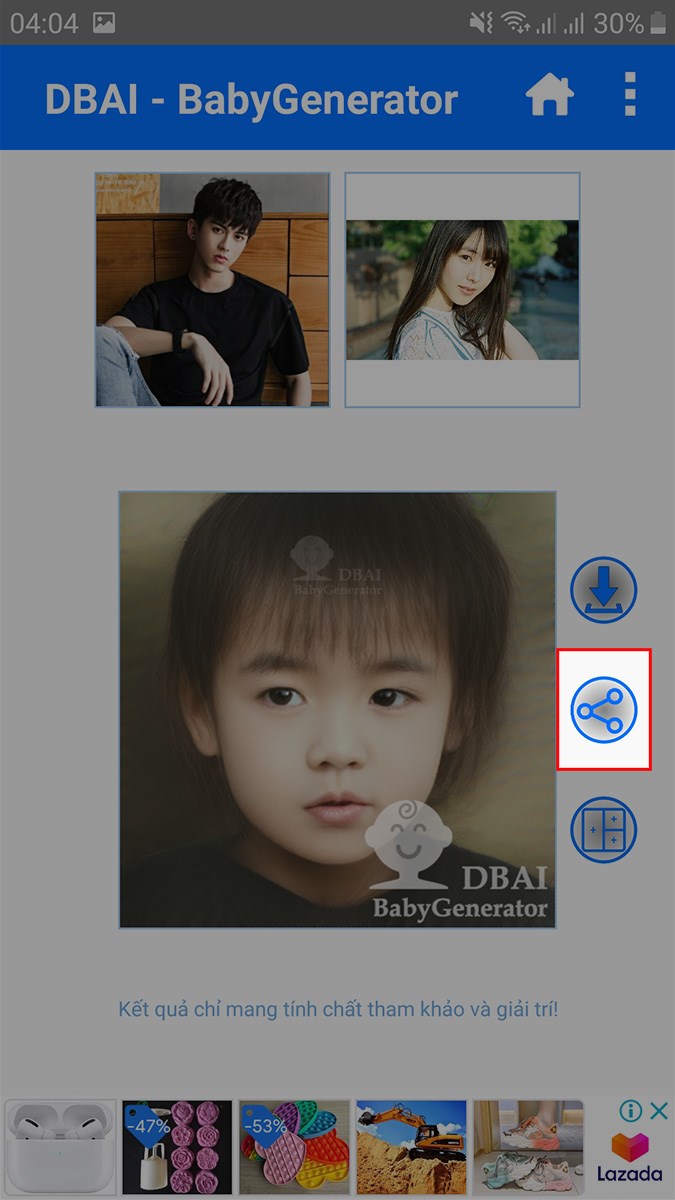The height and width of the screenshot is (1200, 675).
Task: Select the mother's photo tile
Action: pos(462,289)
